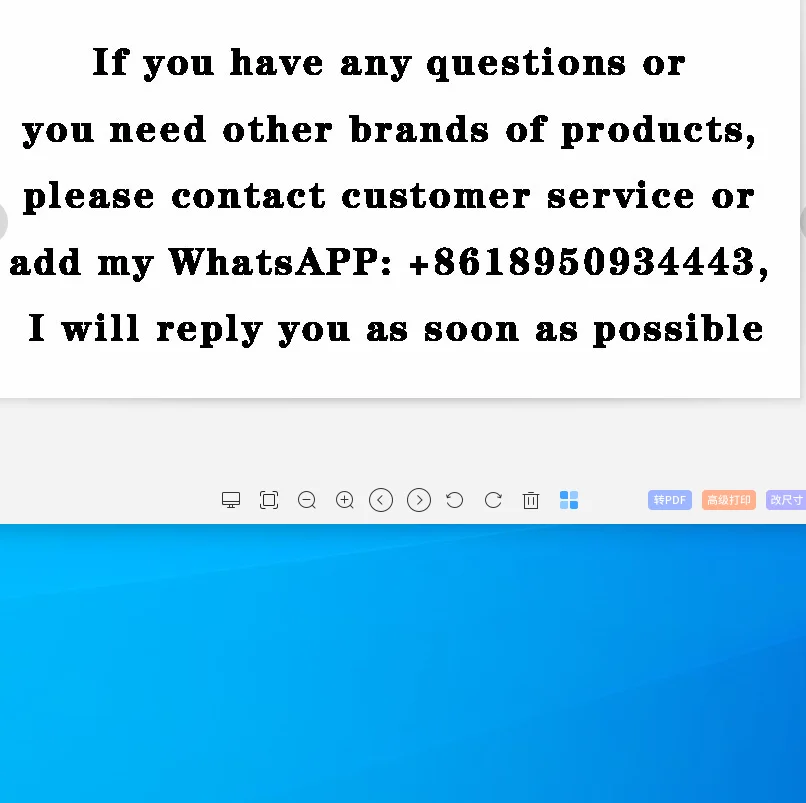Delete the image with the trash icon
Screen dimensions: 806x803
[x=531, y=500]
